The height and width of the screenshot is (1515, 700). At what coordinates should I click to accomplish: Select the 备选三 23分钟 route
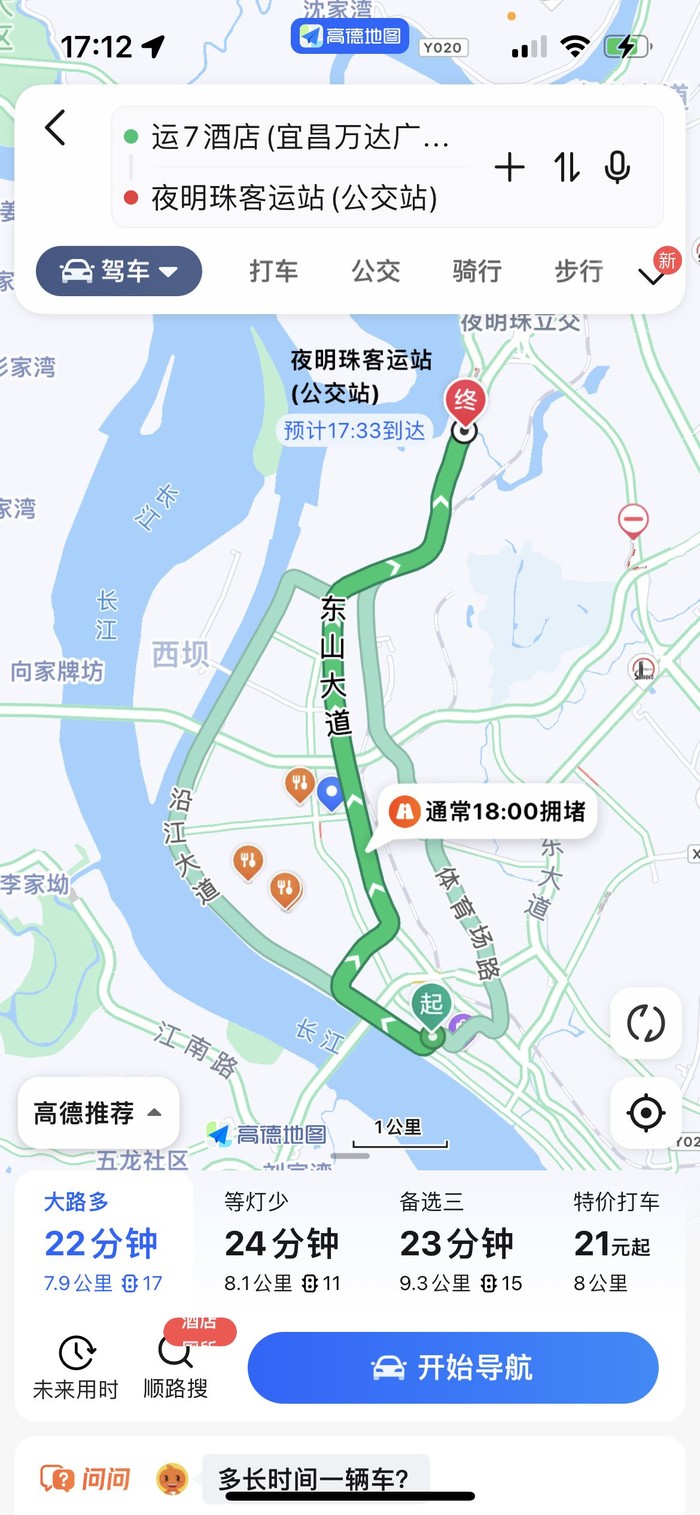coord(458,1243)
